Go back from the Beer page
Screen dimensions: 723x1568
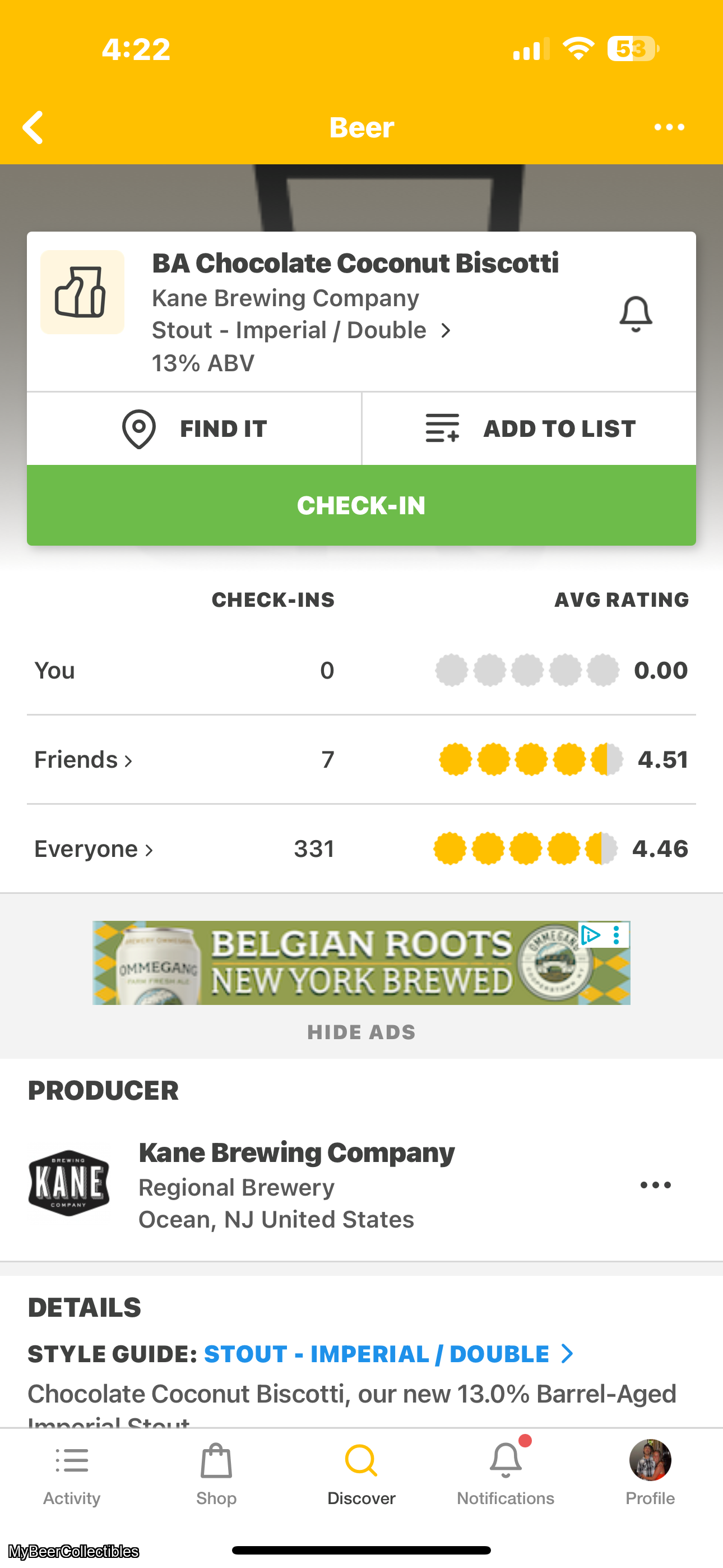[33, 127]
